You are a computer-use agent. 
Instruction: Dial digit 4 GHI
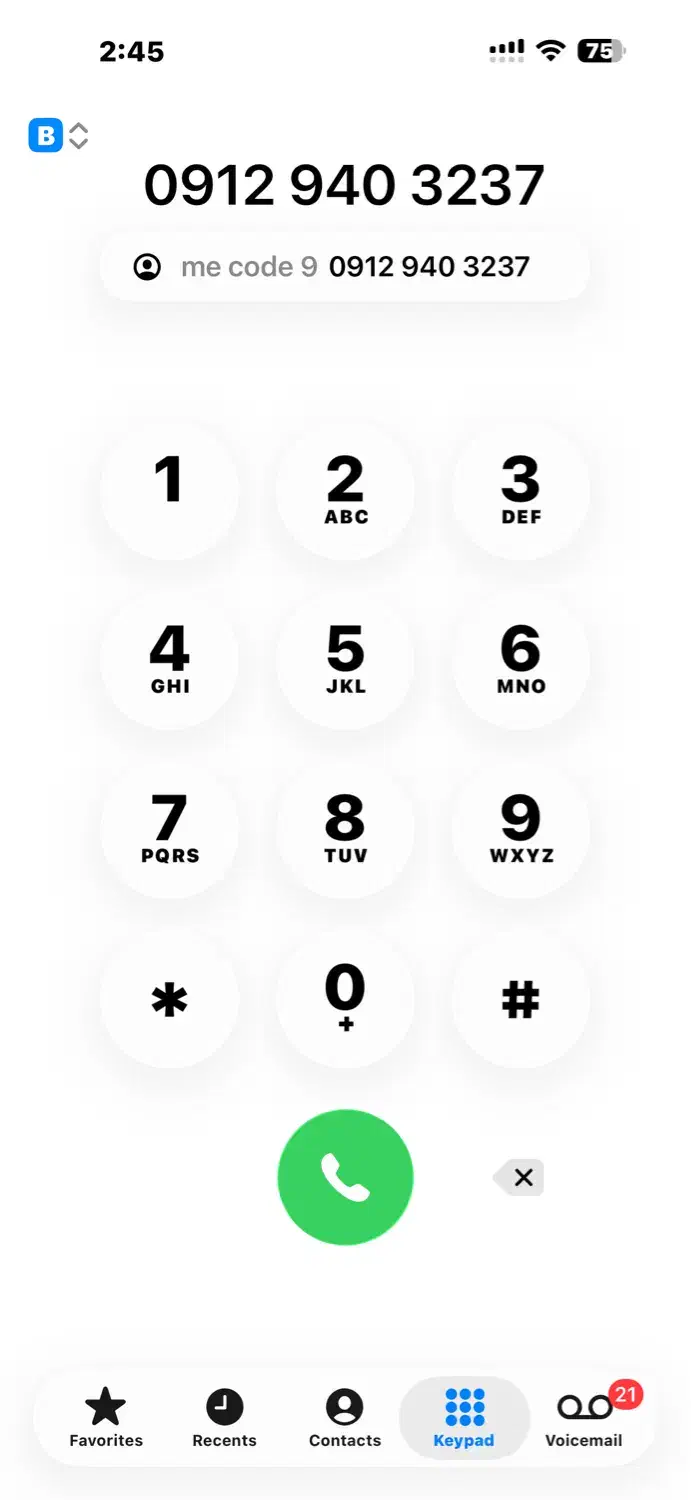[x=169, y=660]
